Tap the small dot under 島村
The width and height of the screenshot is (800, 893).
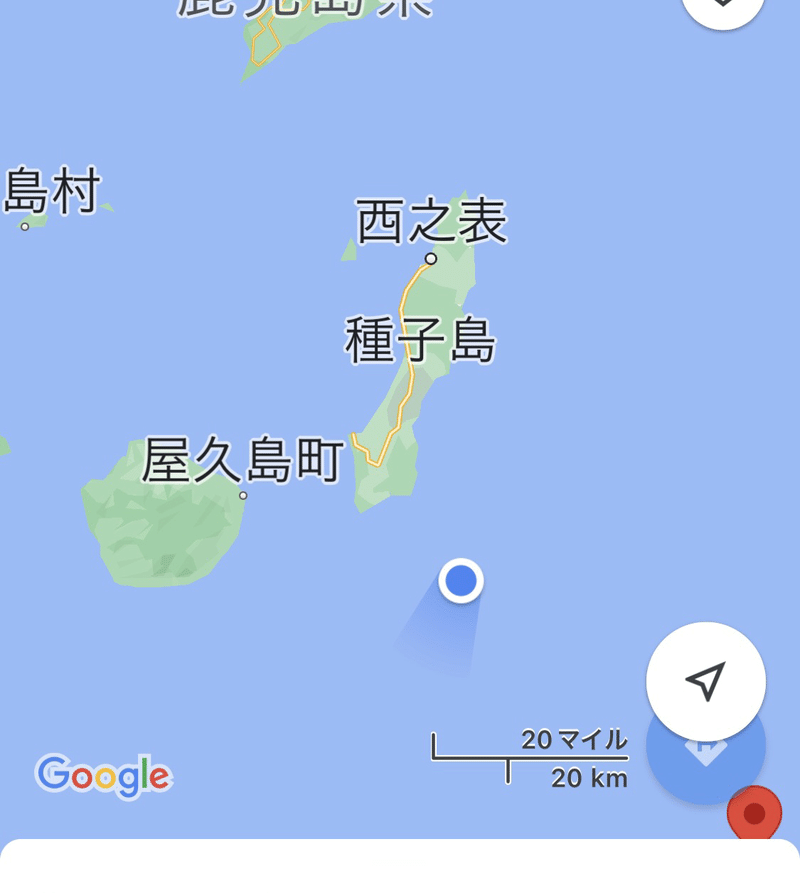click(x=24, y=227)
